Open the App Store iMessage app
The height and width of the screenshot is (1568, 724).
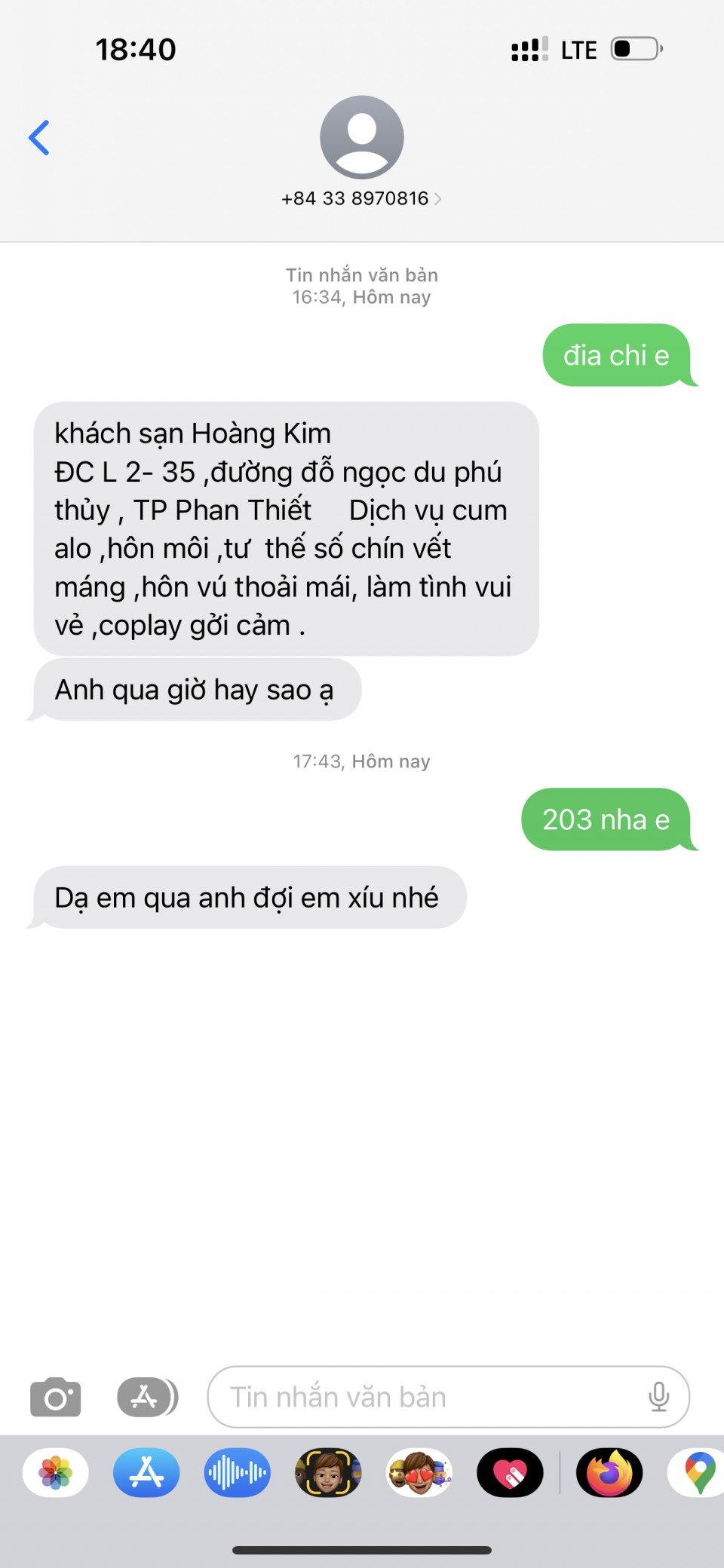point(146,1472)
